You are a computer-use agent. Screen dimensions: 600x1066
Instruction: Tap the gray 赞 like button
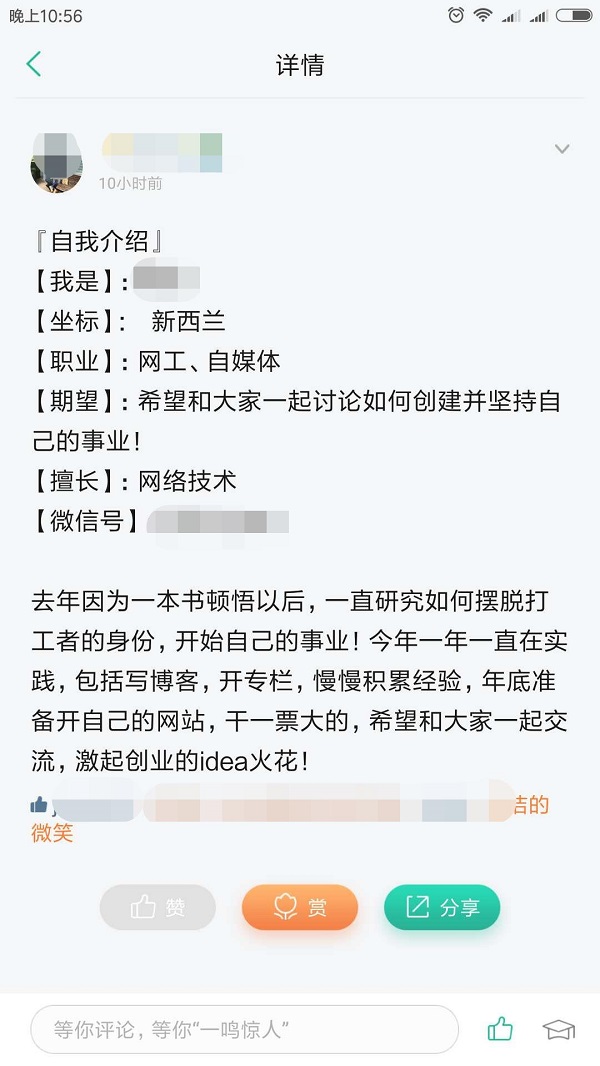click(158, 907)
